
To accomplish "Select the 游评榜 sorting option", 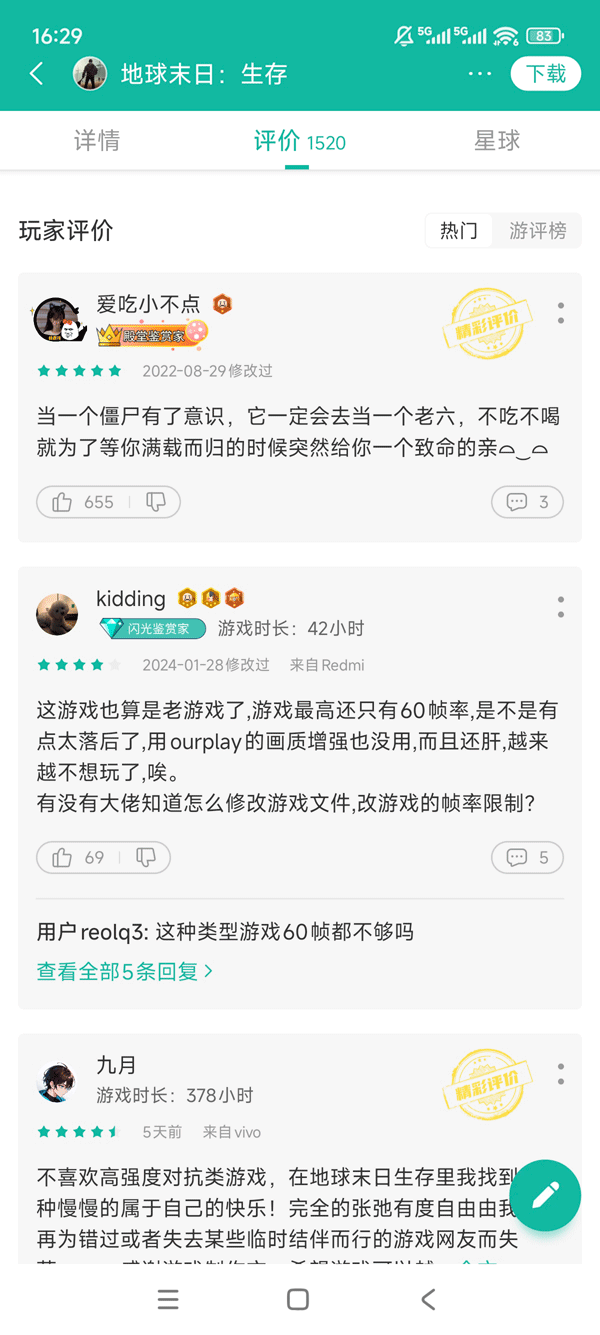I will (x=538, y=231).
